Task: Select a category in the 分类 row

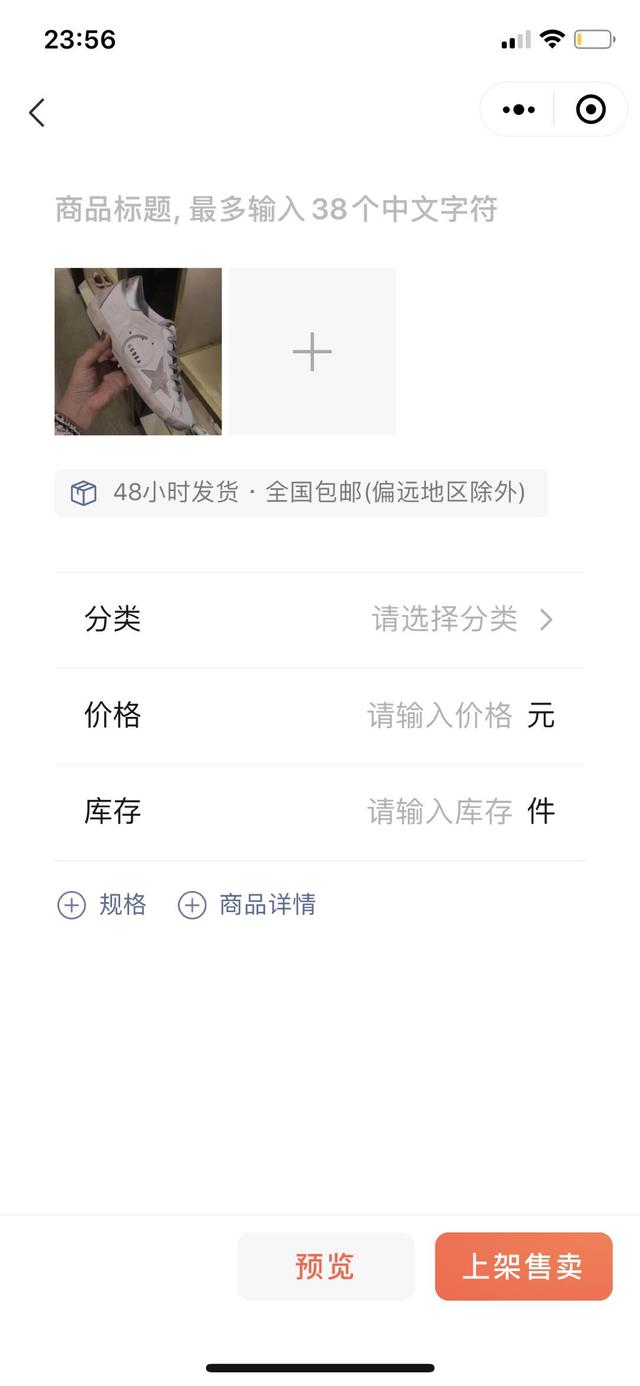Action: pos(460,620)
